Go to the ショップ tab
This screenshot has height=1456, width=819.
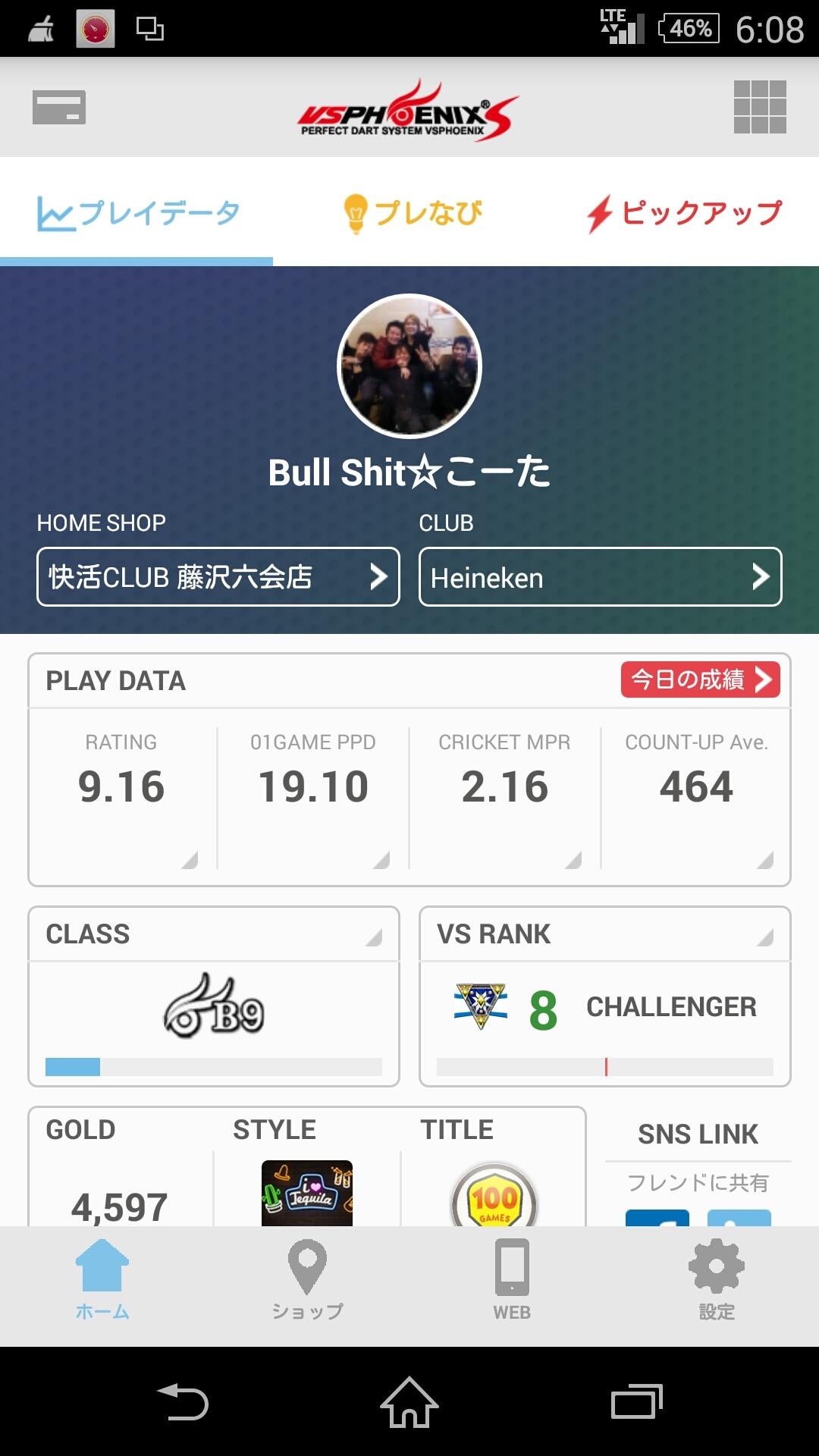pyautogui.click(x=307, y=1279)
